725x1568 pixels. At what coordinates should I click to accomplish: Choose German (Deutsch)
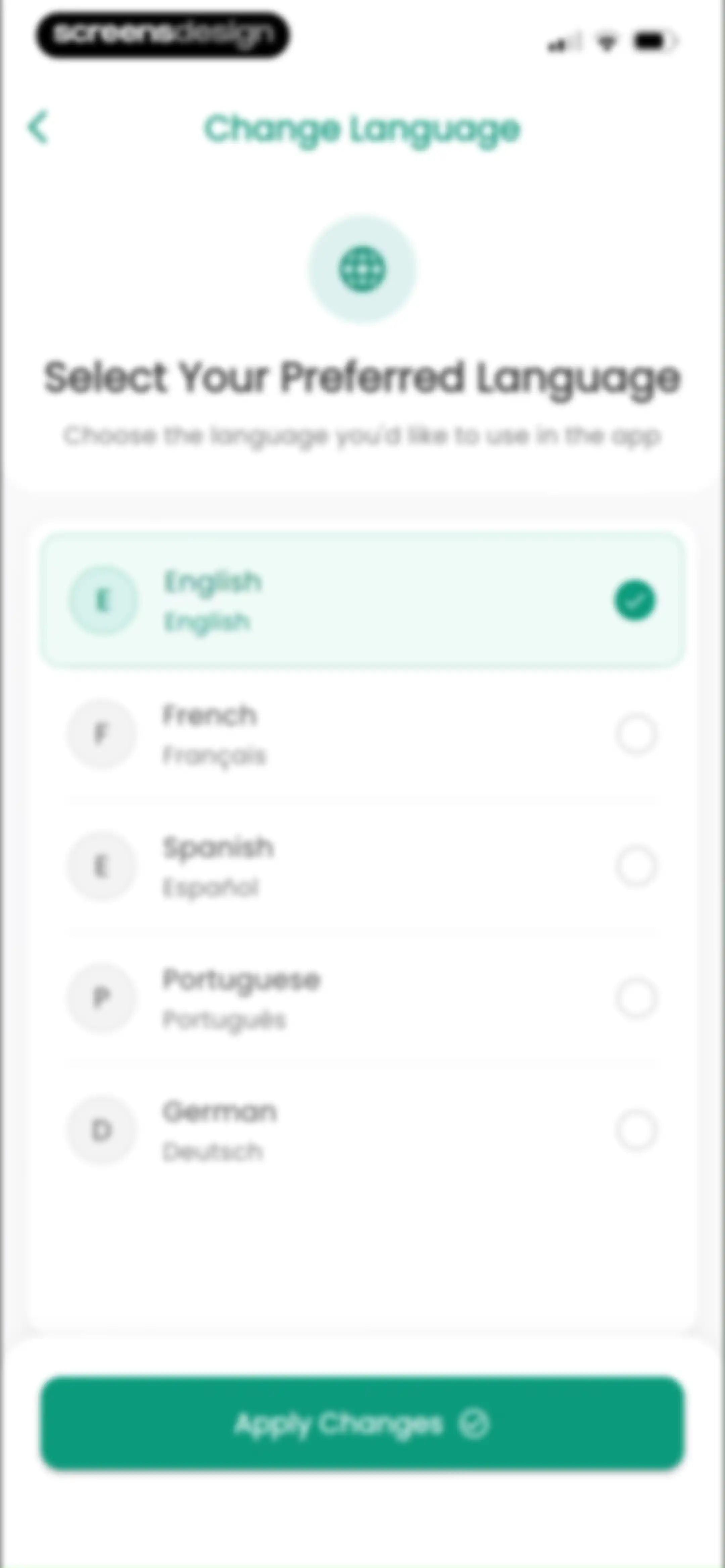[362, 1131]
